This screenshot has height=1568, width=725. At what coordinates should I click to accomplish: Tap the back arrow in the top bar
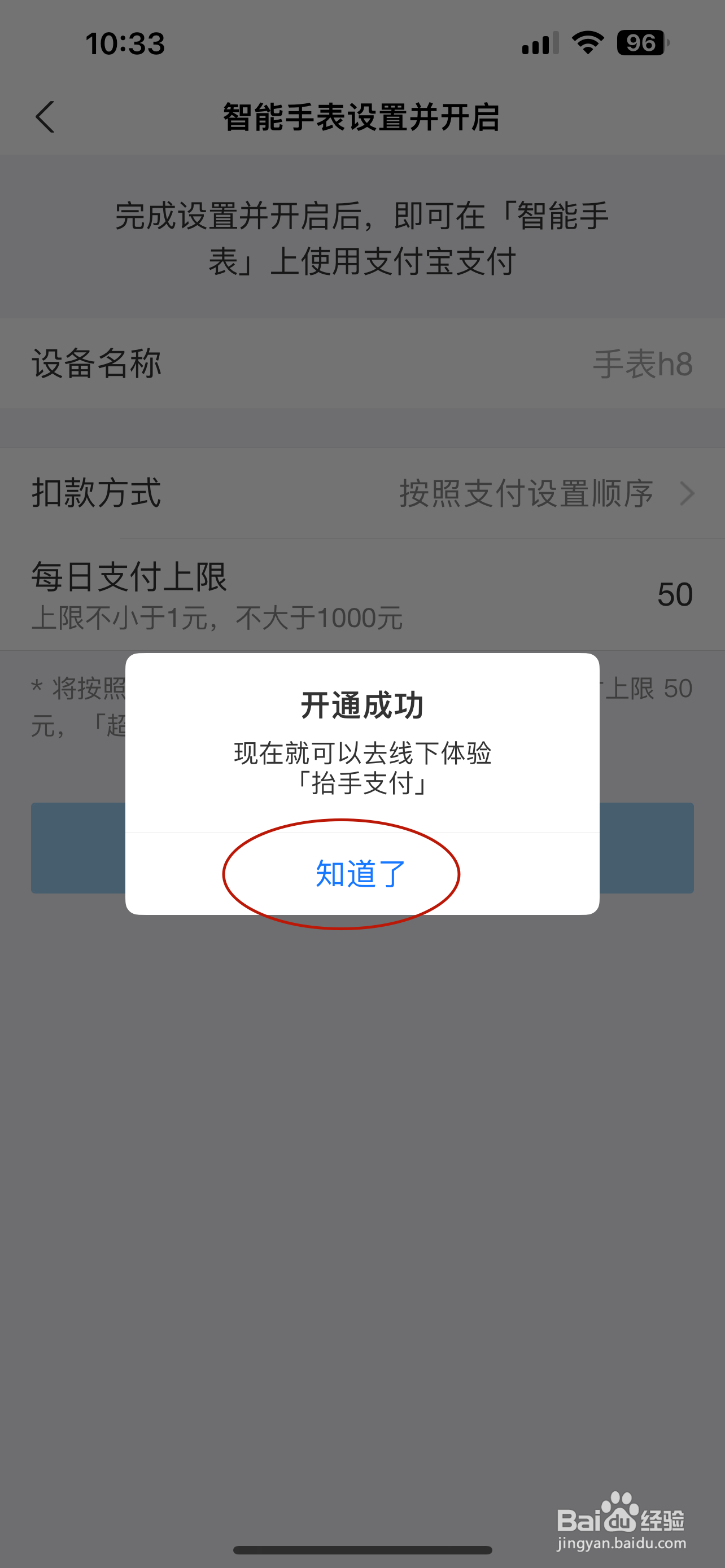pyautogui.click(x=46, y=117)
